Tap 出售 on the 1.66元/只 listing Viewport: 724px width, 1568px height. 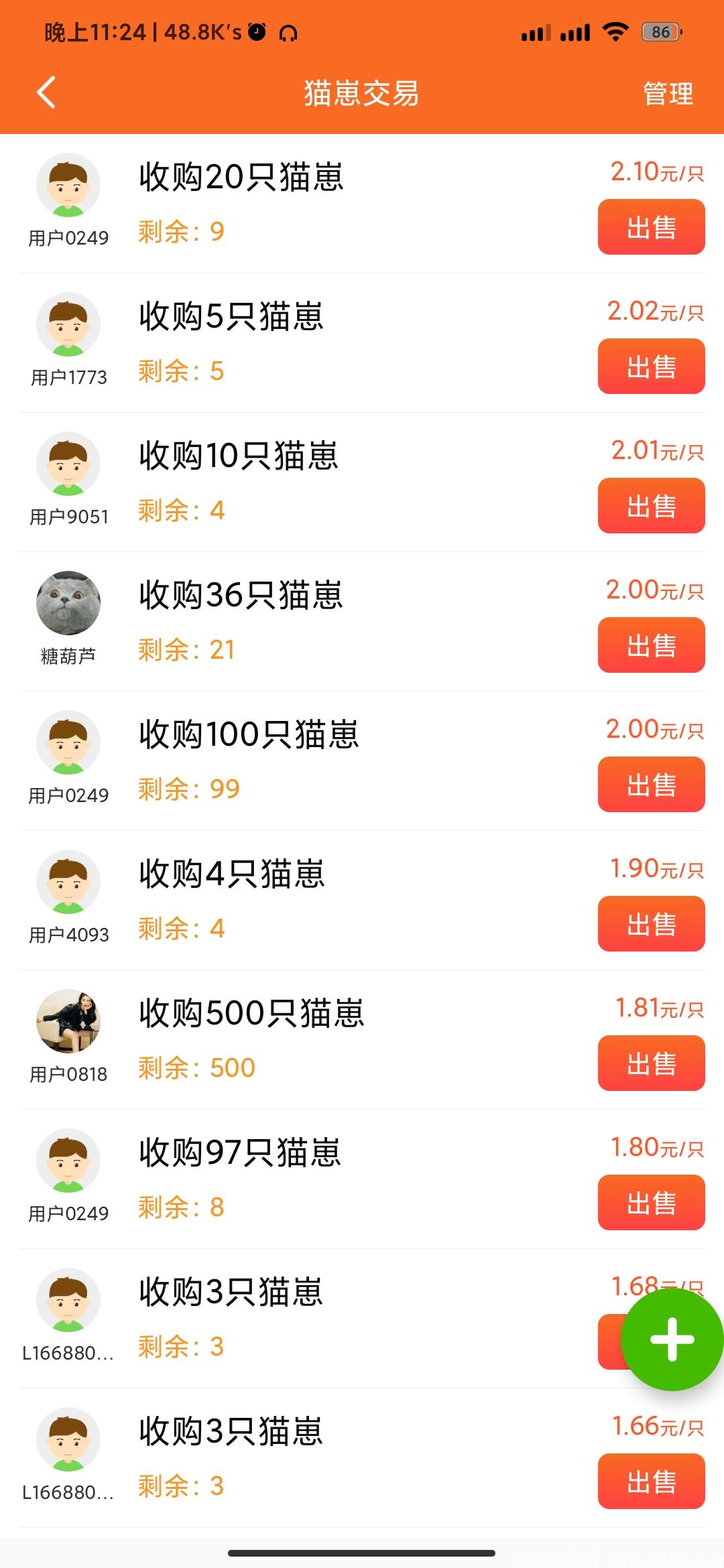[x=651, y=1480]
